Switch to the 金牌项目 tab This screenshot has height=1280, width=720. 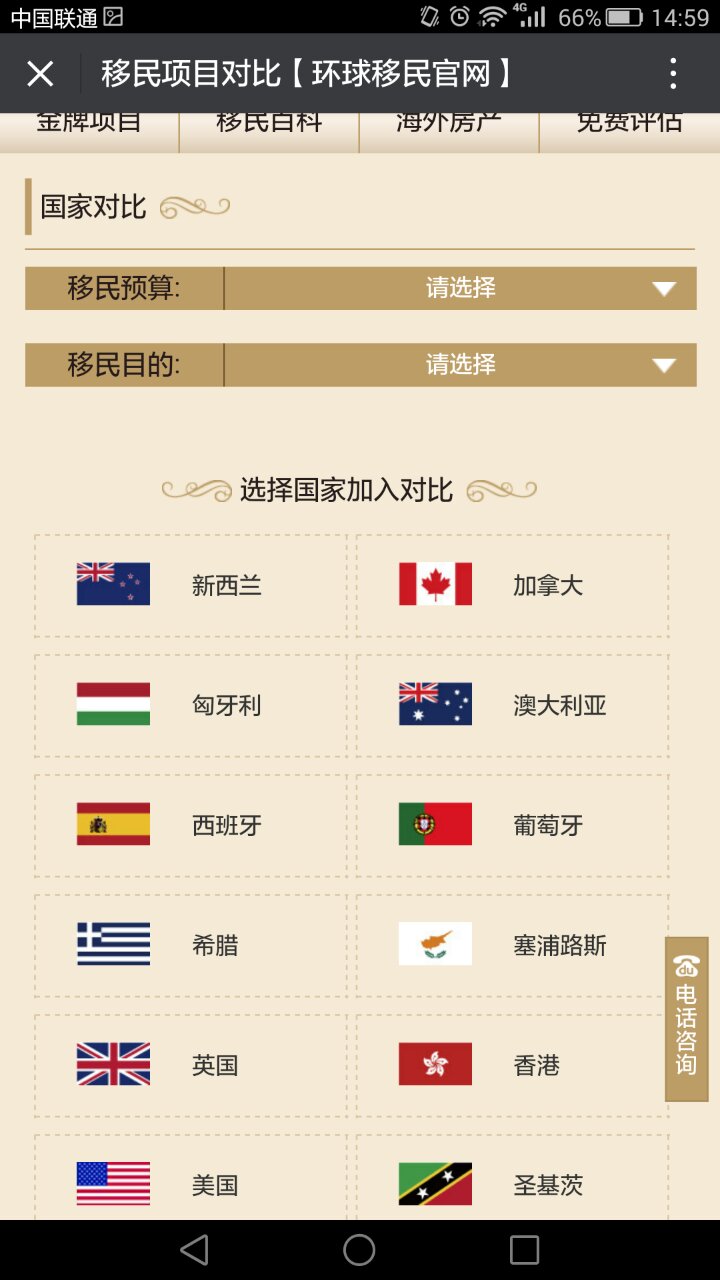tap(89, 126)
